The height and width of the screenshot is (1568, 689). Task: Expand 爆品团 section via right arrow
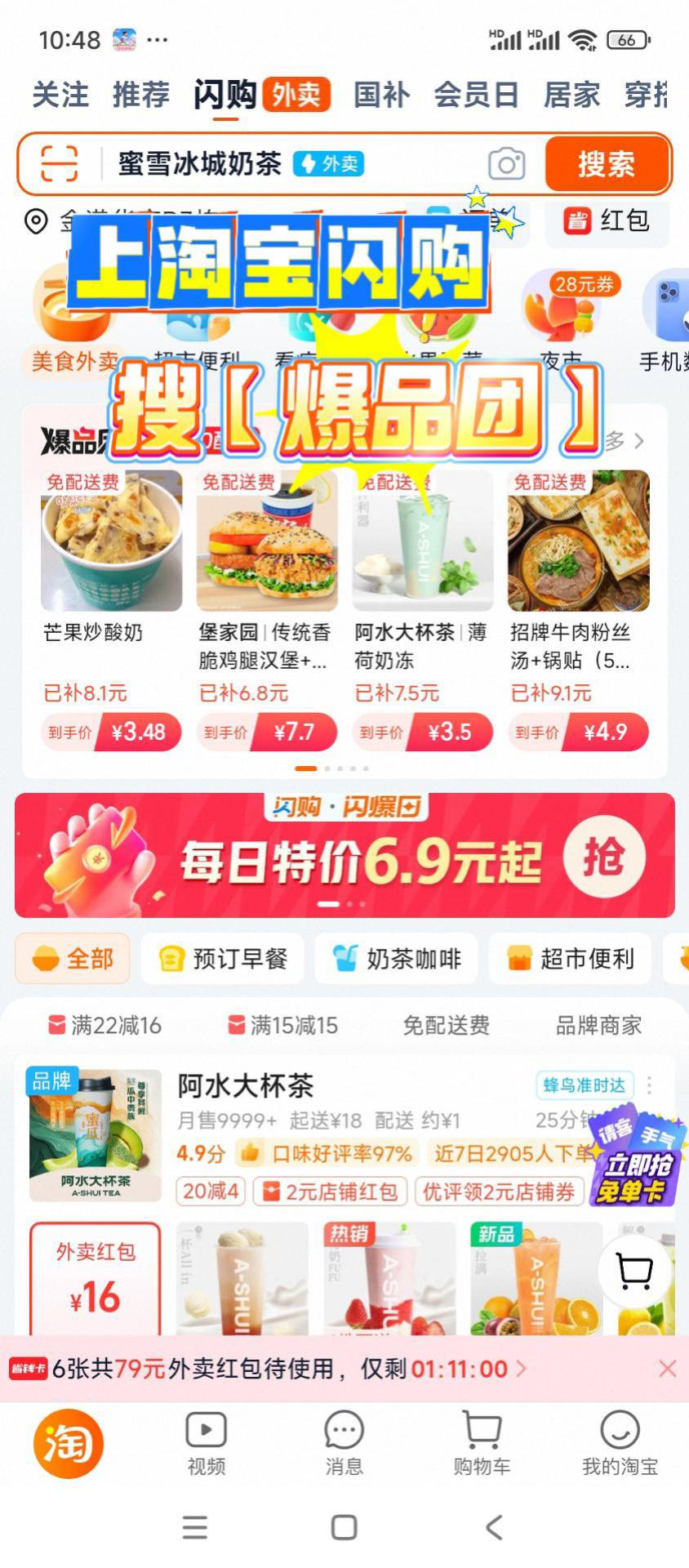coord(639,441)
